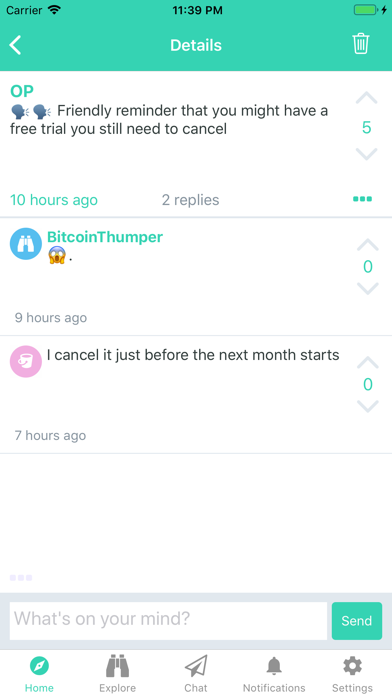Send the reply with the Send button

356,621
